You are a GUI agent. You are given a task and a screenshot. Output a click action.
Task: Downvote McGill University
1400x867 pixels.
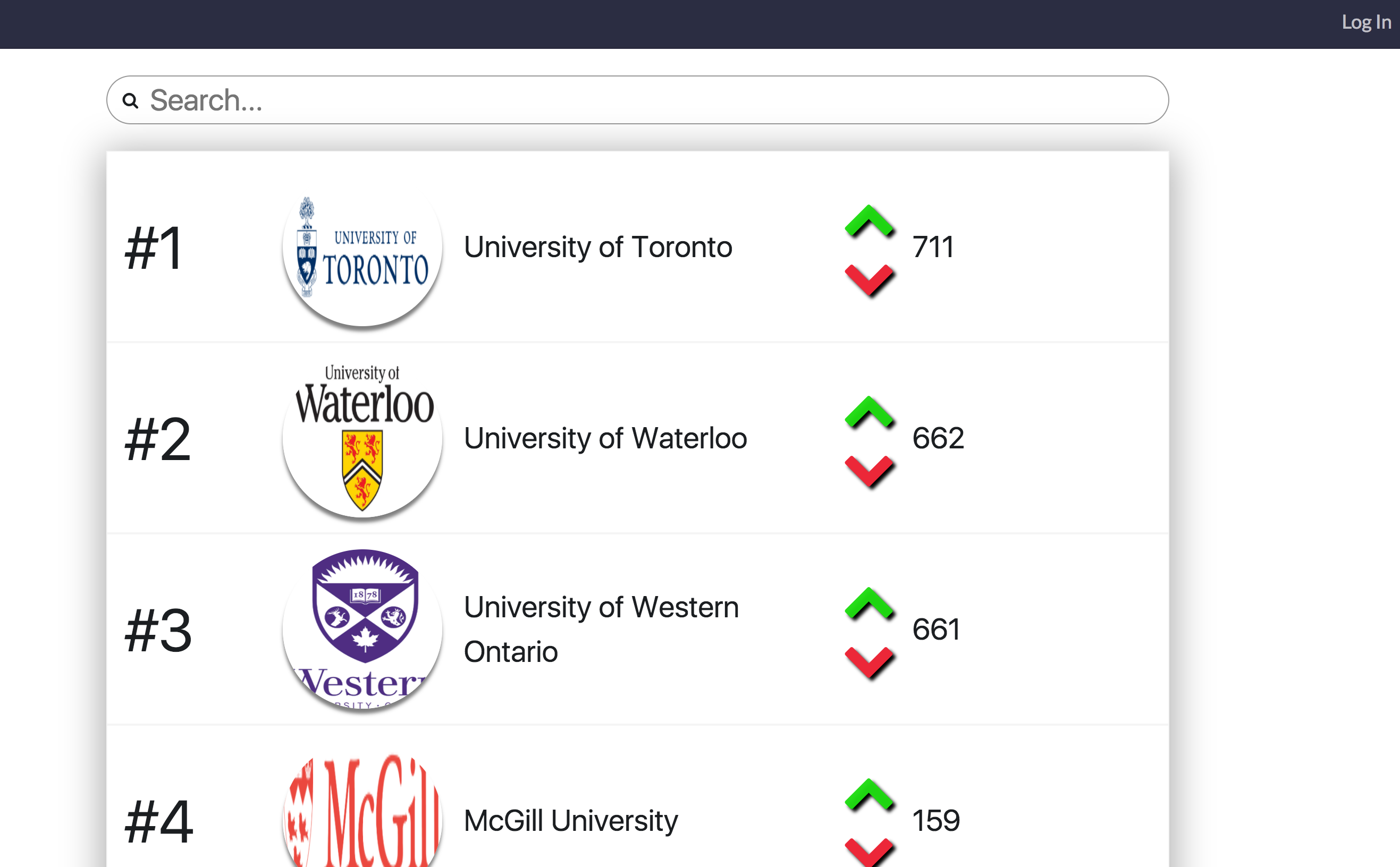click(x=869, y=853)
